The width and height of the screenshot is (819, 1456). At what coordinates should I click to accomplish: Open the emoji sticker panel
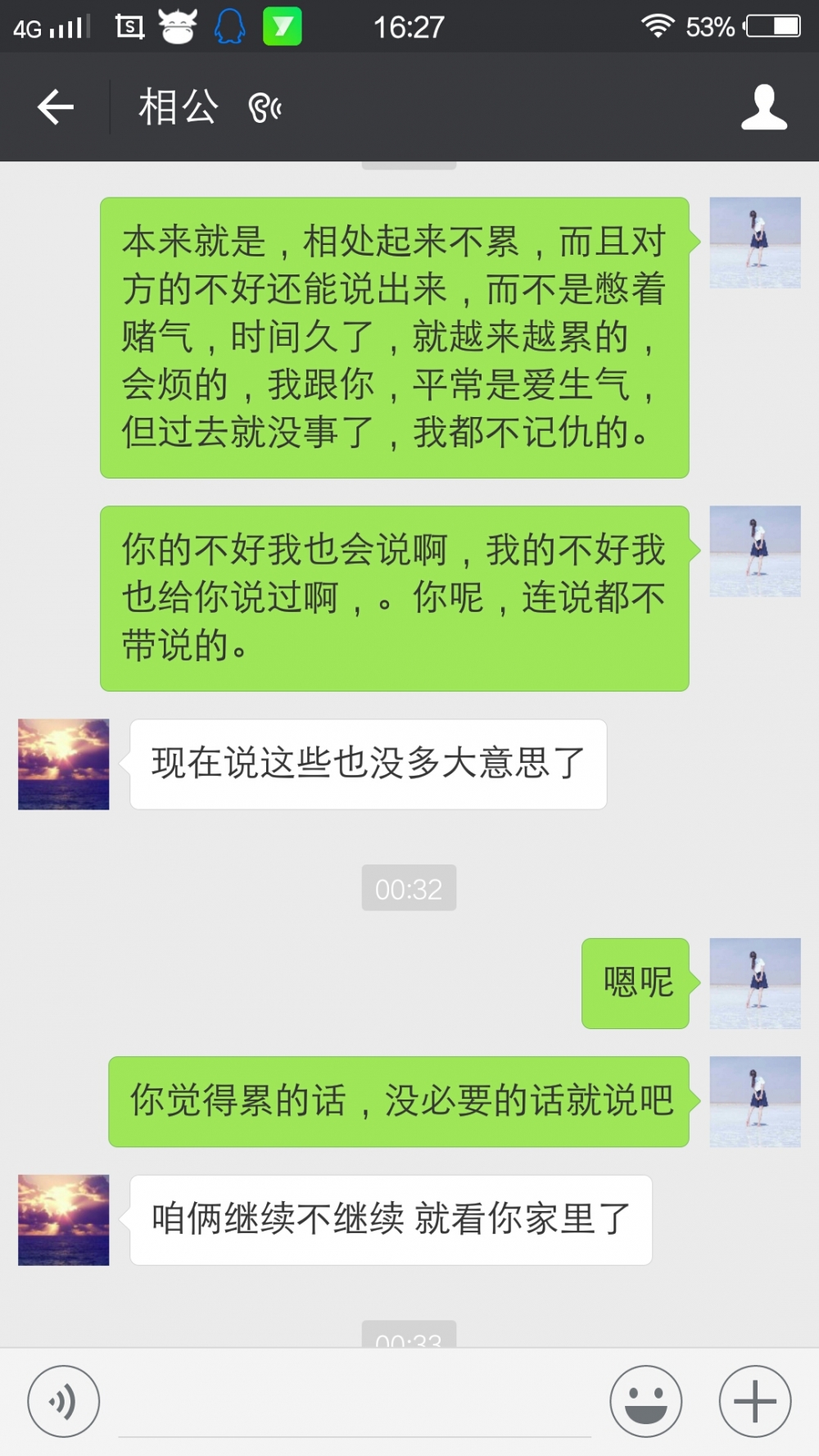pyautogui.click(x=646, y=1401)
